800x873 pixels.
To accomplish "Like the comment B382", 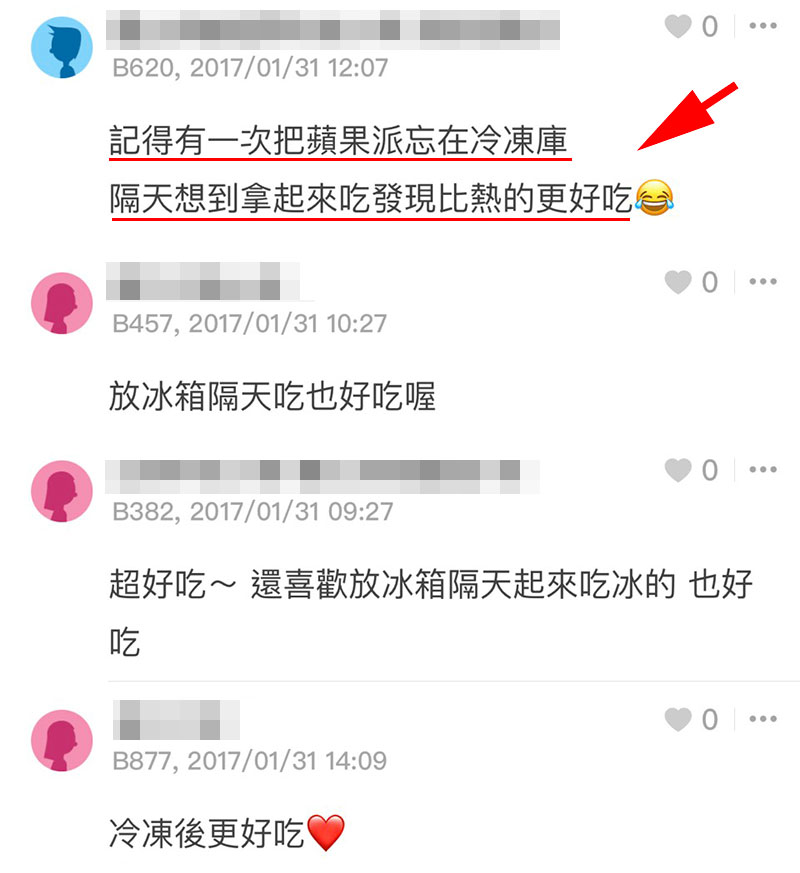I will coord(679,470).
